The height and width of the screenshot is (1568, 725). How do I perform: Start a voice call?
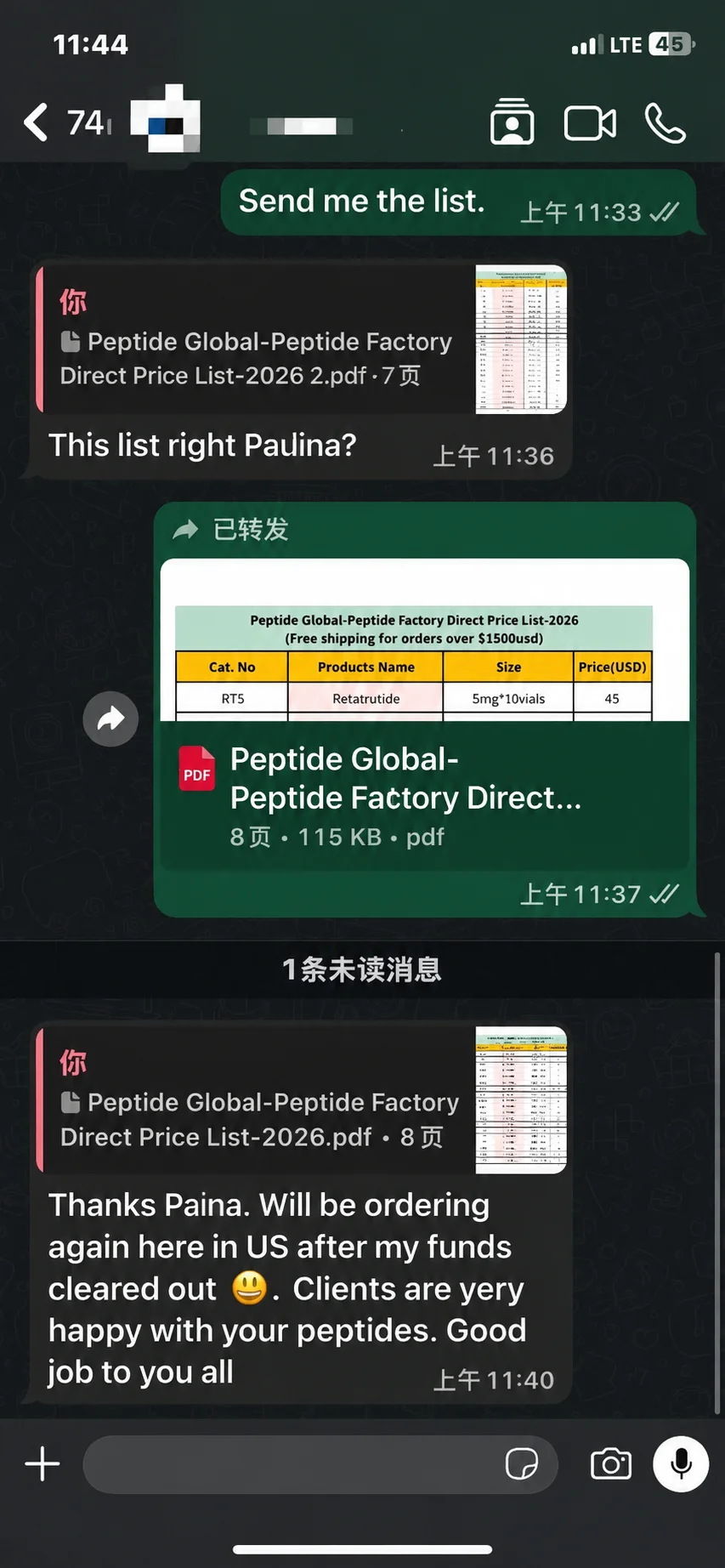[x=665, y=123]
